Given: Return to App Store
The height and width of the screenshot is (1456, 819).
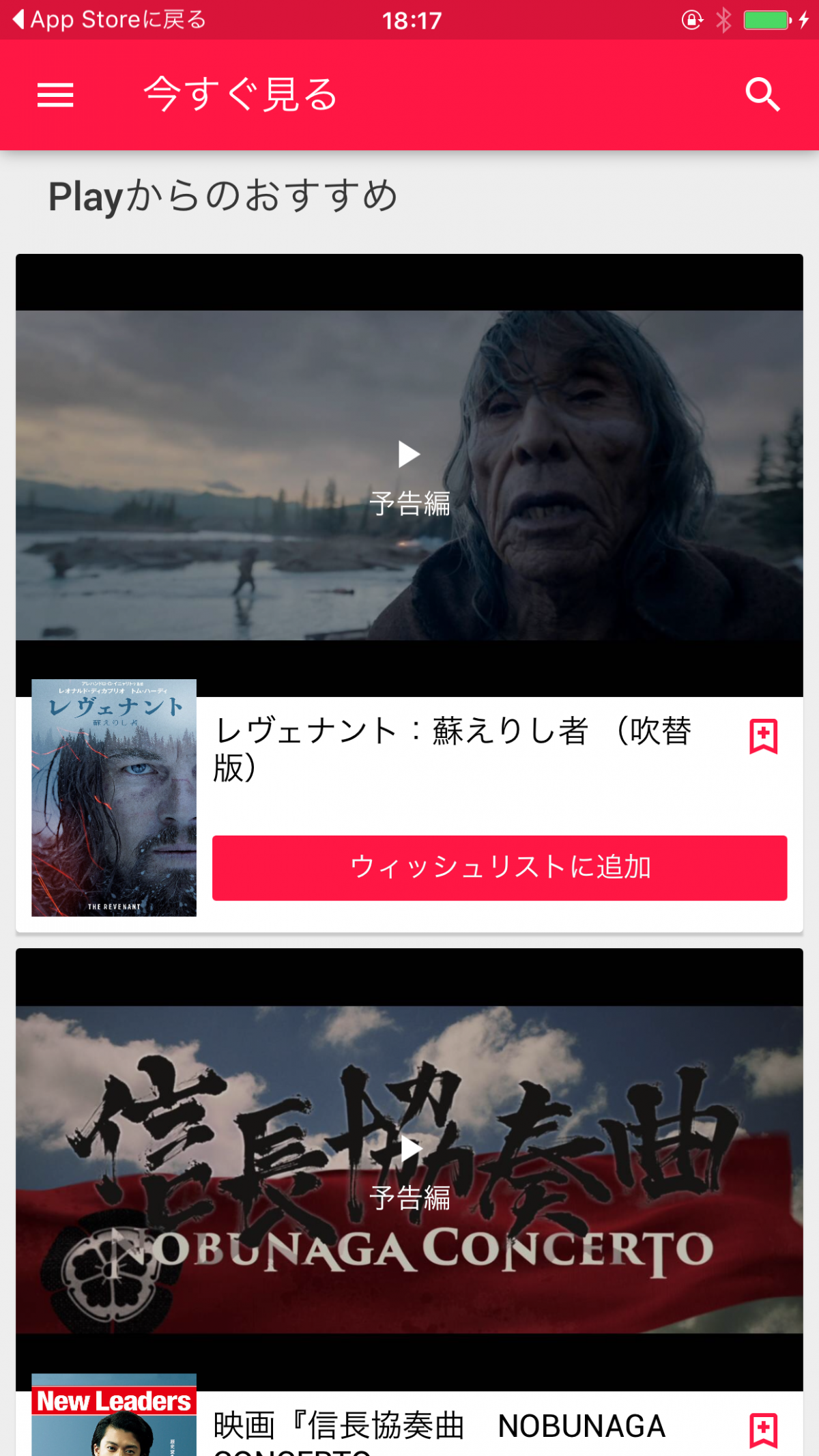Looking at the screenshot, I should click(109, 20).
